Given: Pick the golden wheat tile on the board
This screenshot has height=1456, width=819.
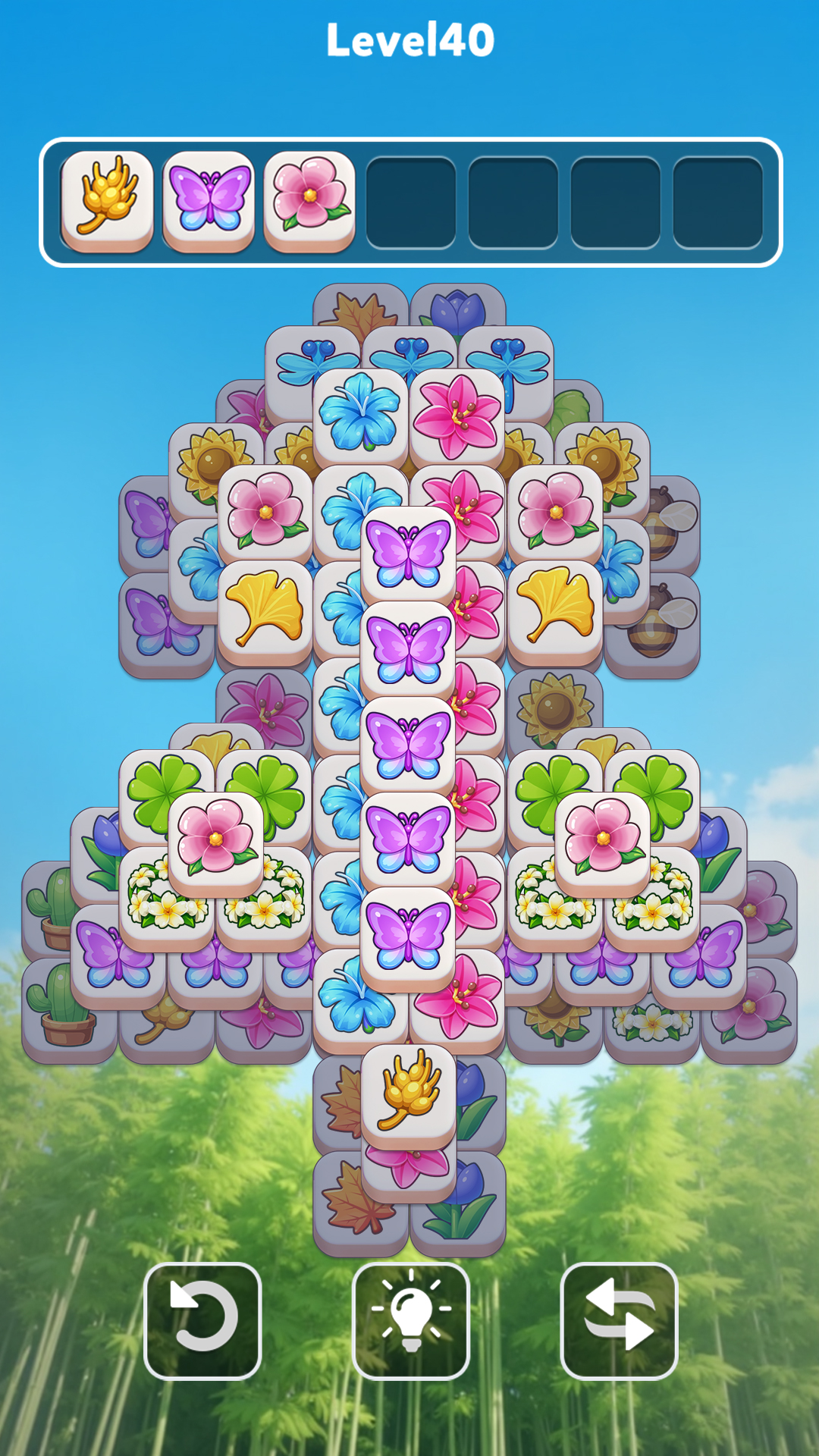Looking at the screenshot, I should (x=409, y=1094).
